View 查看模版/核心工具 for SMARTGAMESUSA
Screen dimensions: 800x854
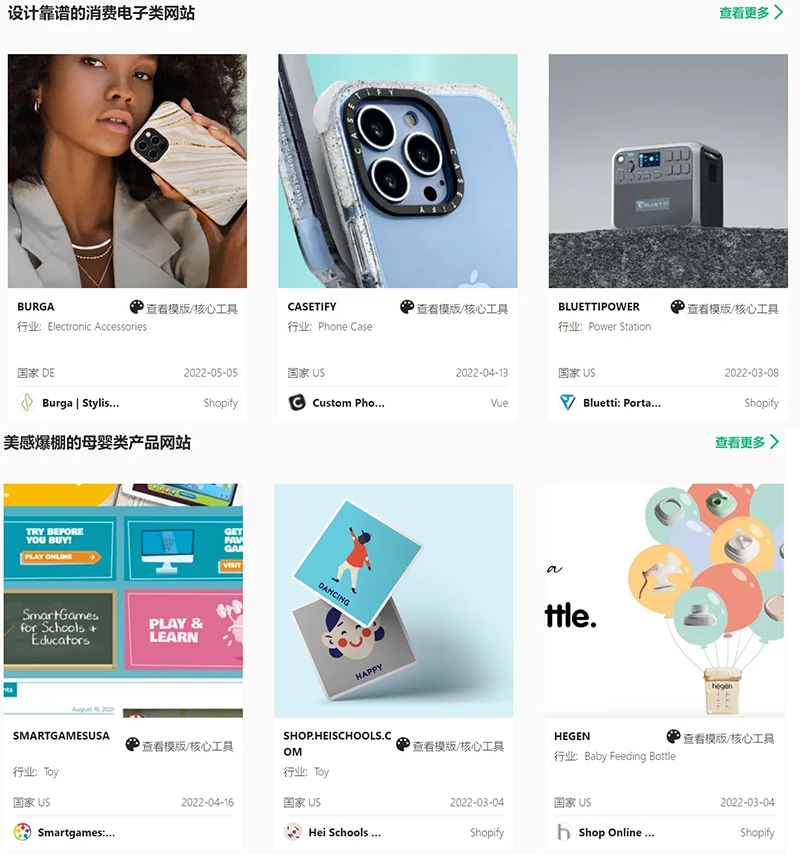180,745
